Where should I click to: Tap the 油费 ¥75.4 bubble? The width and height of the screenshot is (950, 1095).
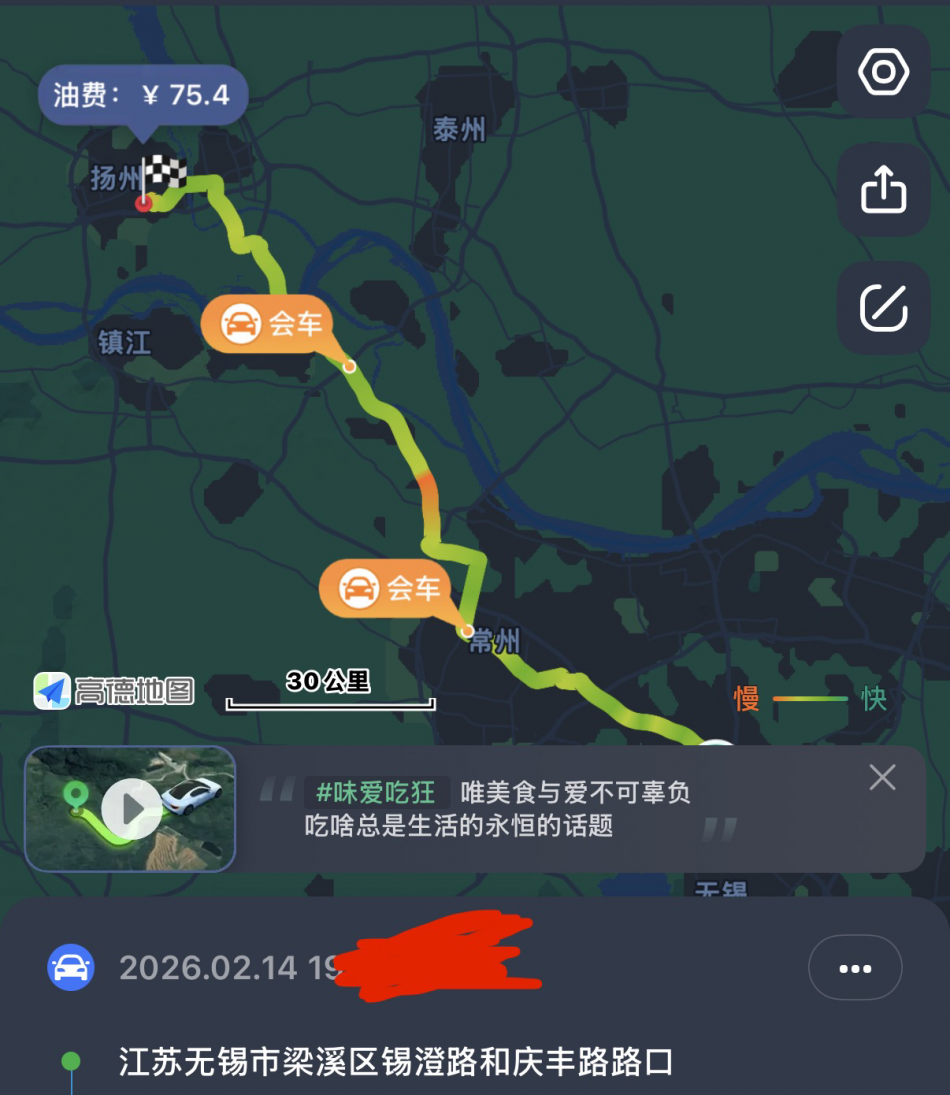pyautogui.click(x=143, y=96)
